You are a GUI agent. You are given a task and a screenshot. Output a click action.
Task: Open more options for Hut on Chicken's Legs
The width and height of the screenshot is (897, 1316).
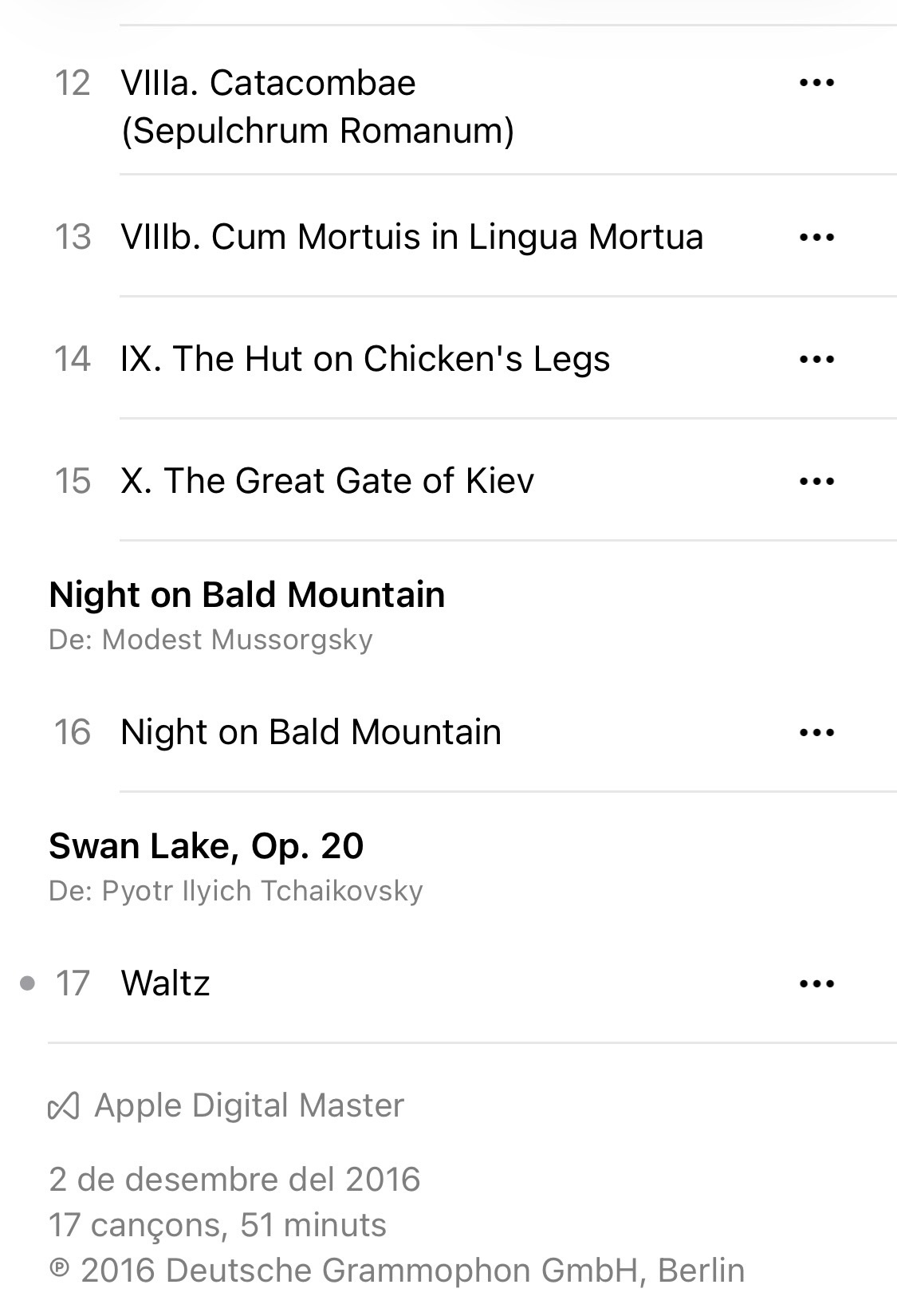816,359
